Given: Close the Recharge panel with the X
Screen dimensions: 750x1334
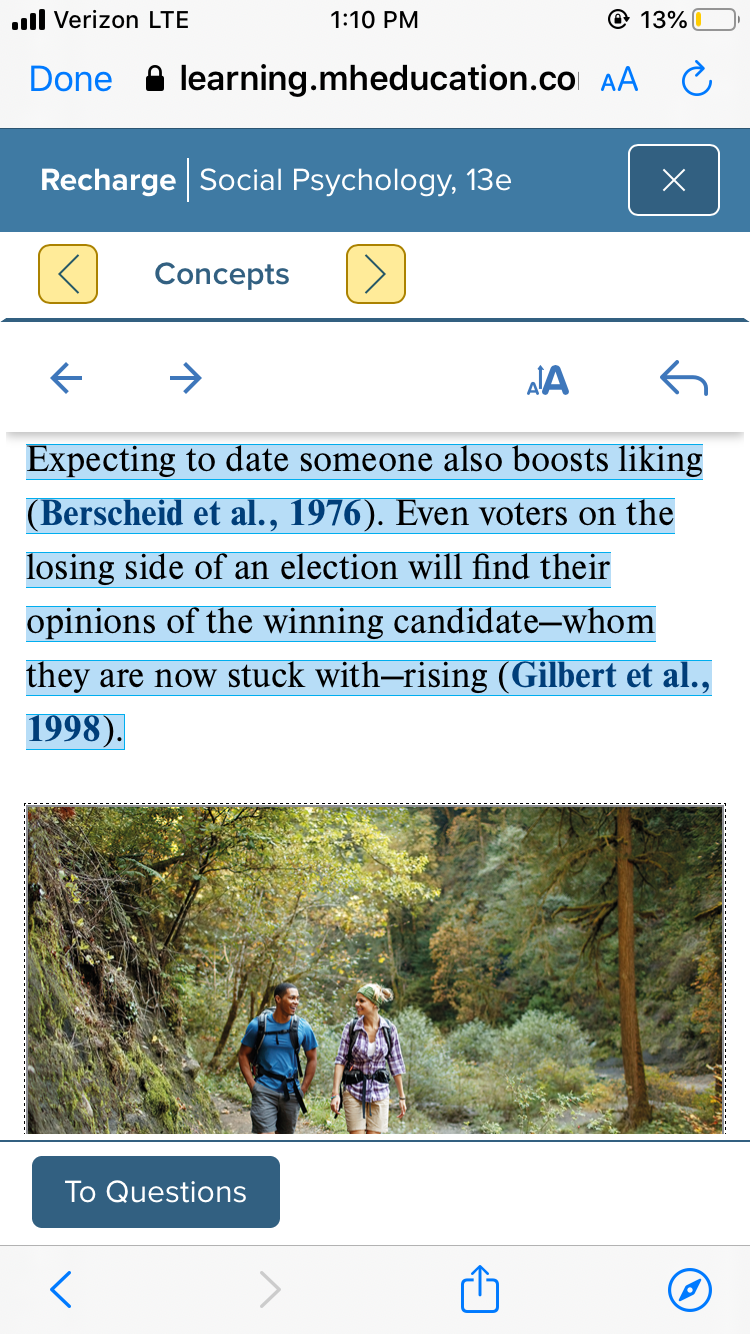Looking at the screenshot, I should (x=674, y=180).
